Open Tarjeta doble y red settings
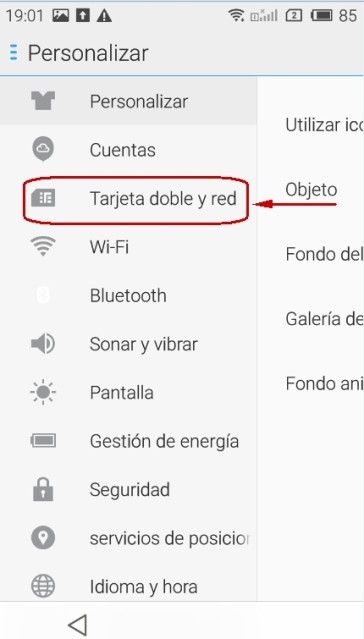Screen dimensions: 364x639 pyautogui.click(x=128, y=198)
